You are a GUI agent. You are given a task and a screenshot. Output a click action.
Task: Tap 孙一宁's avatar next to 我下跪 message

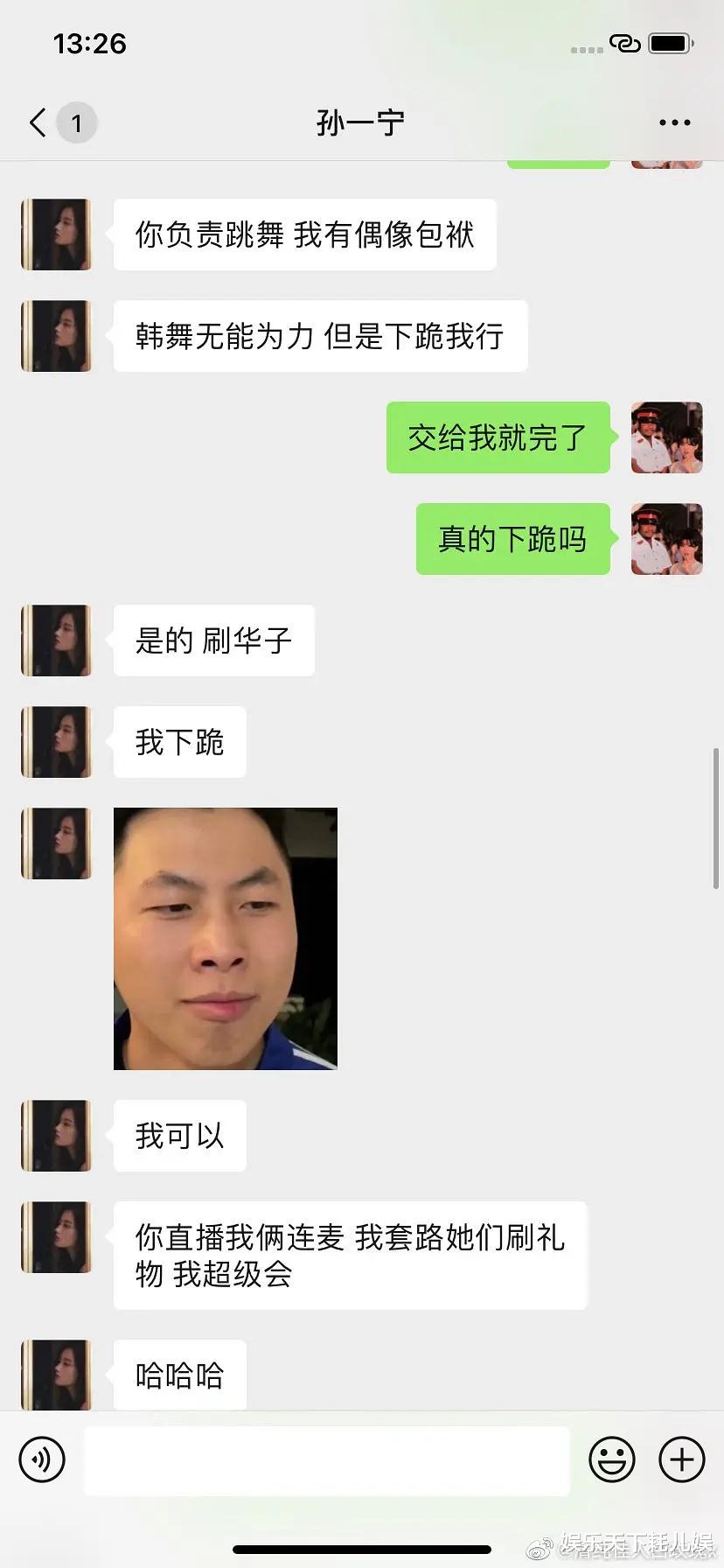[55, 741]
